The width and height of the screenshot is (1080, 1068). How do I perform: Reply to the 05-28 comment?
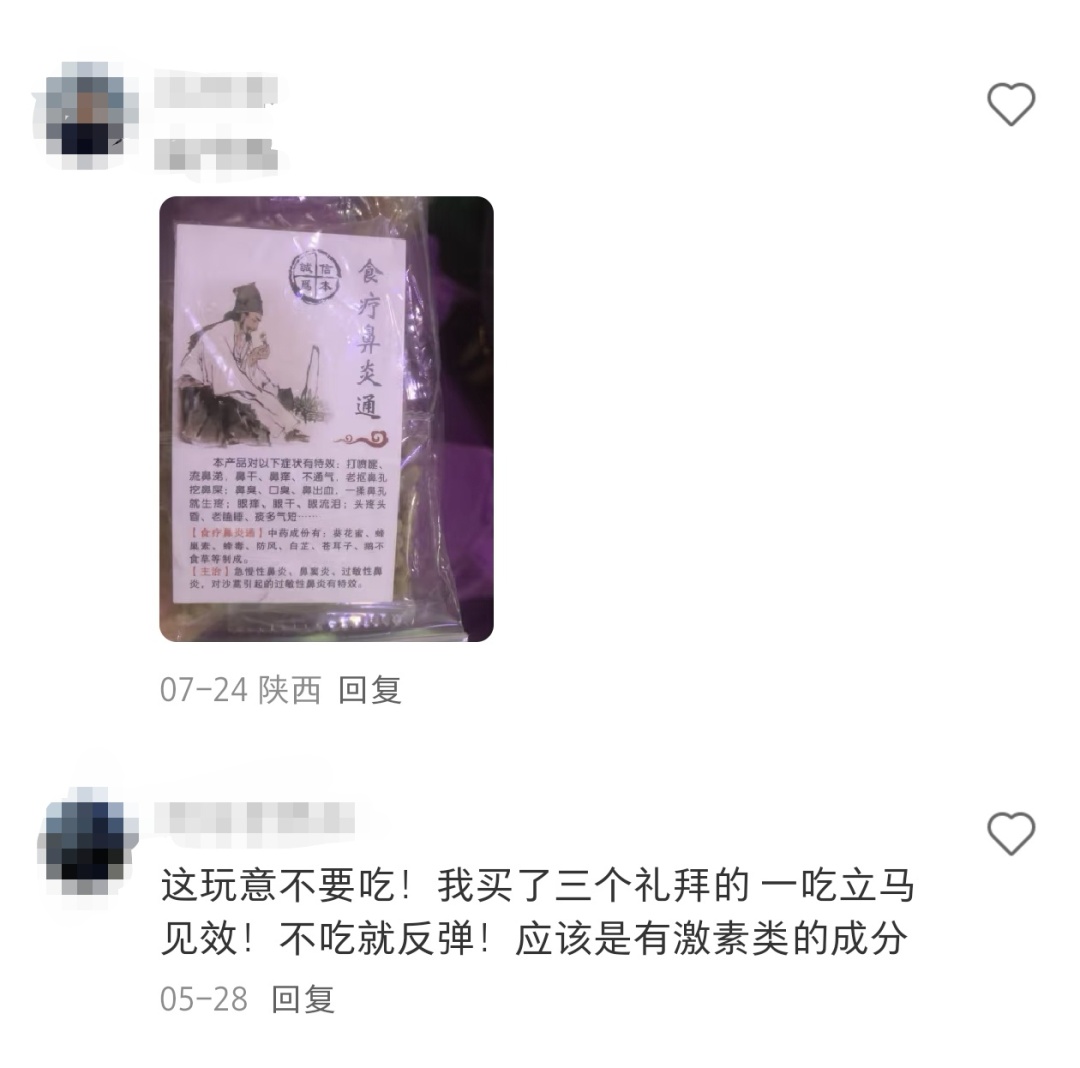tap(303, 998)
